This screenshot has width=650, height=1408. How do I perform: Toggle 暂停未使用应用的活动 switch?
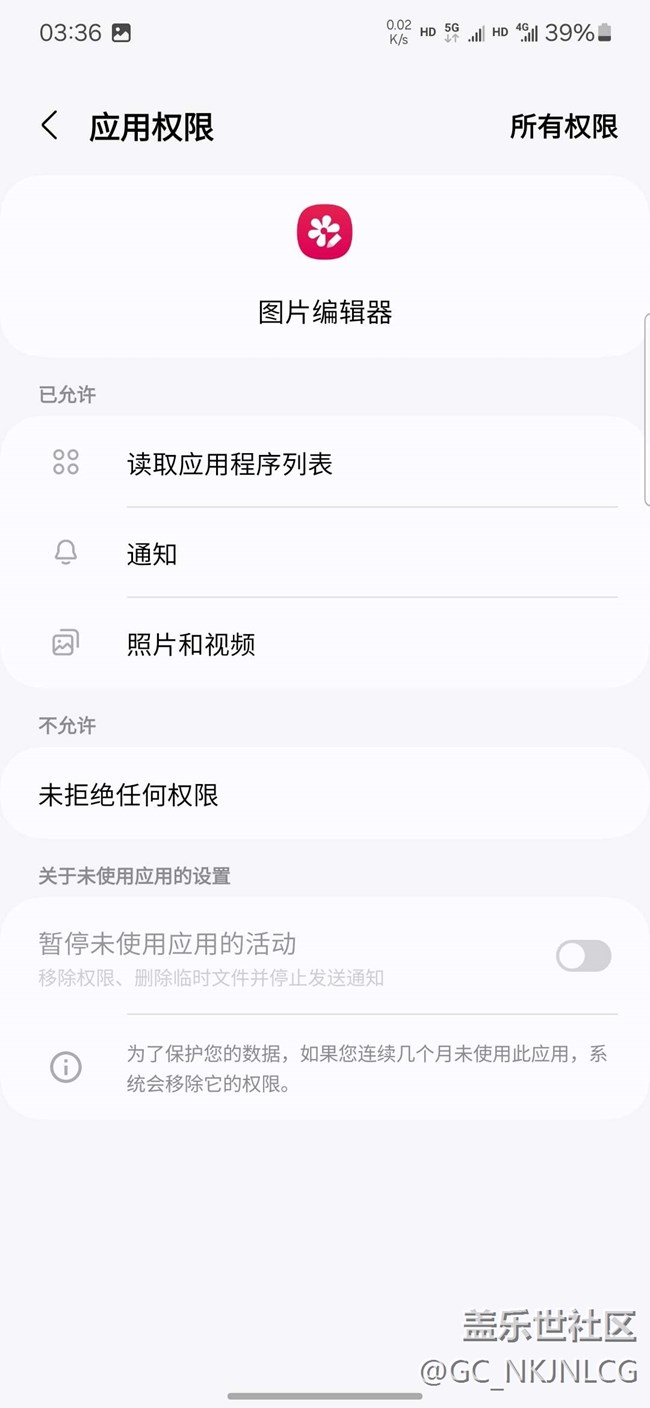point(583,956)
